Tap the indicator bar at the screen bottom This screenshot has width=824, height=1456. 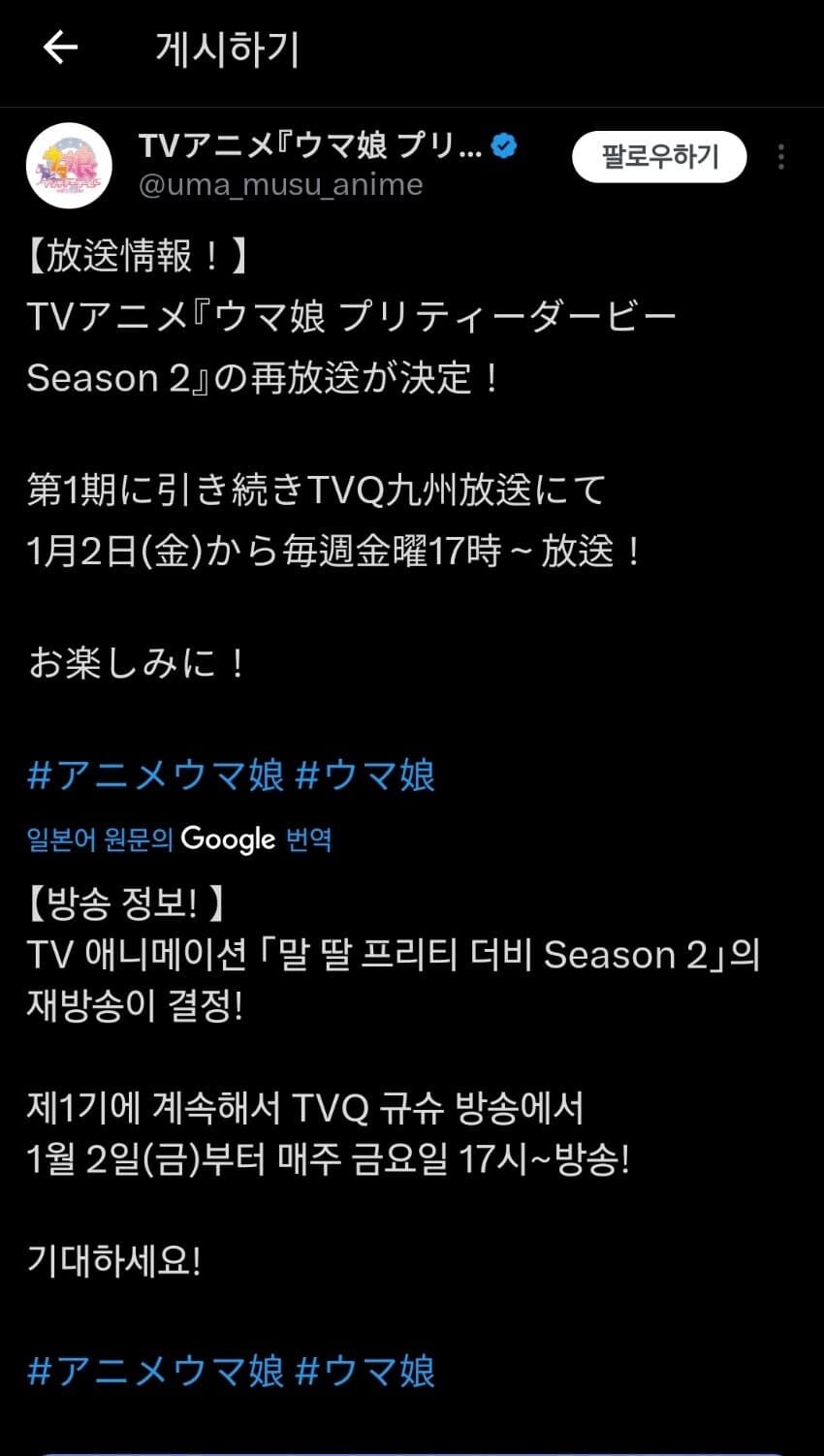tap(412, 1449)
